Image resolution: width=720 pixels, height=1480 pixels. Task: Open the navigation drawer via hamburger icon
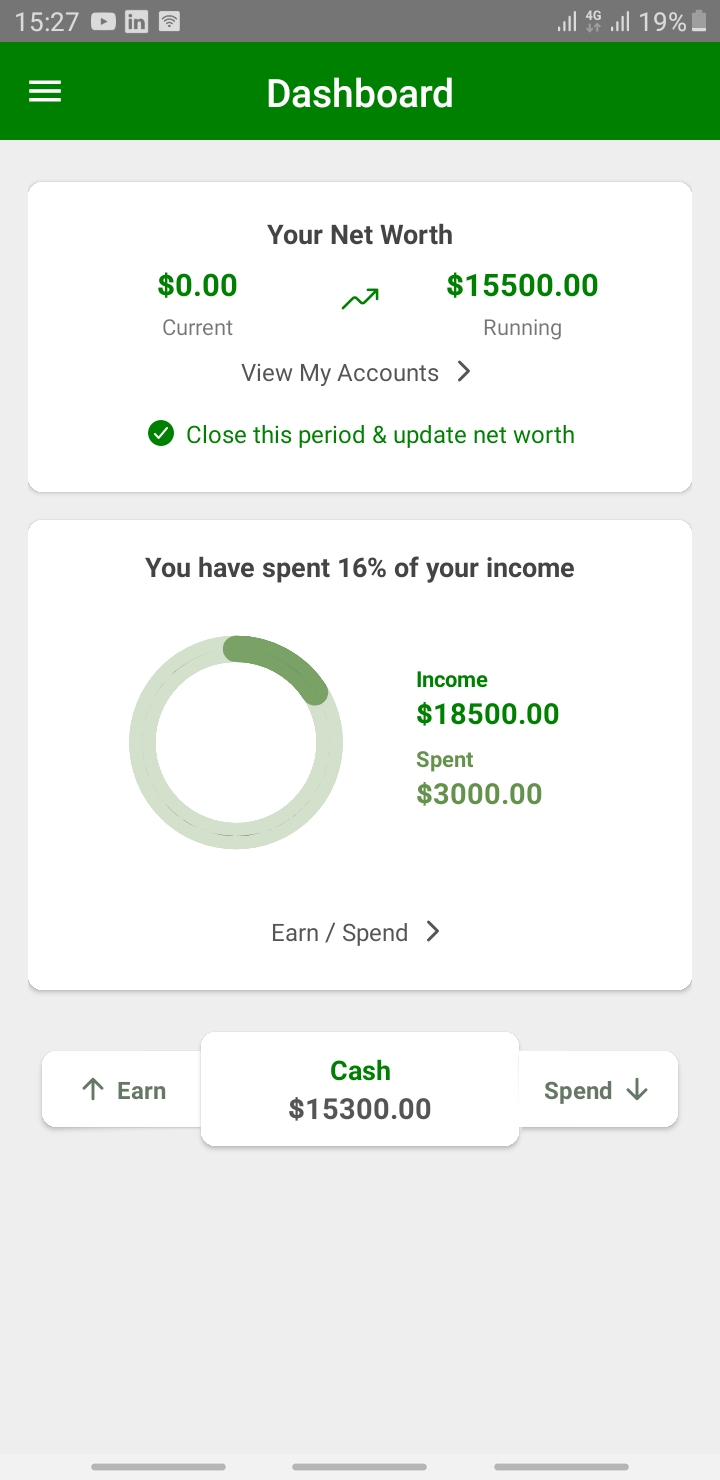pyautogui.click(x=44, y=91)
